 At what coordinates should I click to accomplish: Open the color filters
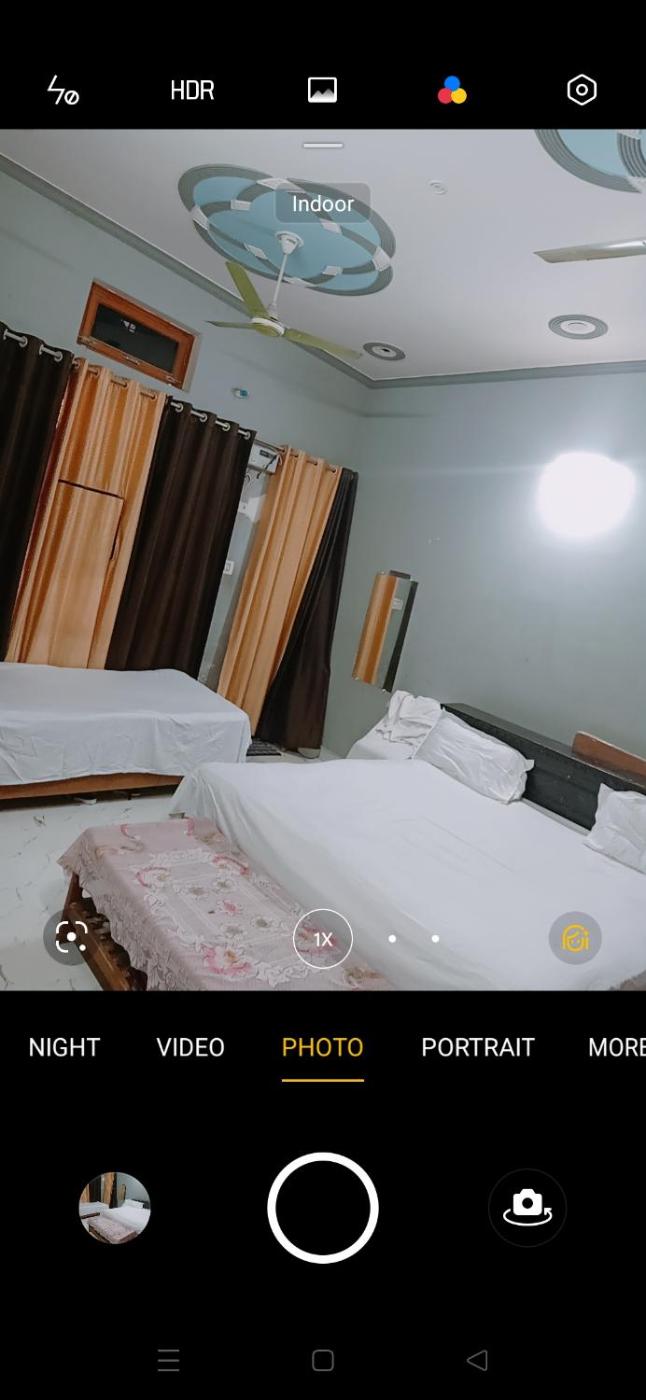click(x=452, y=91)
